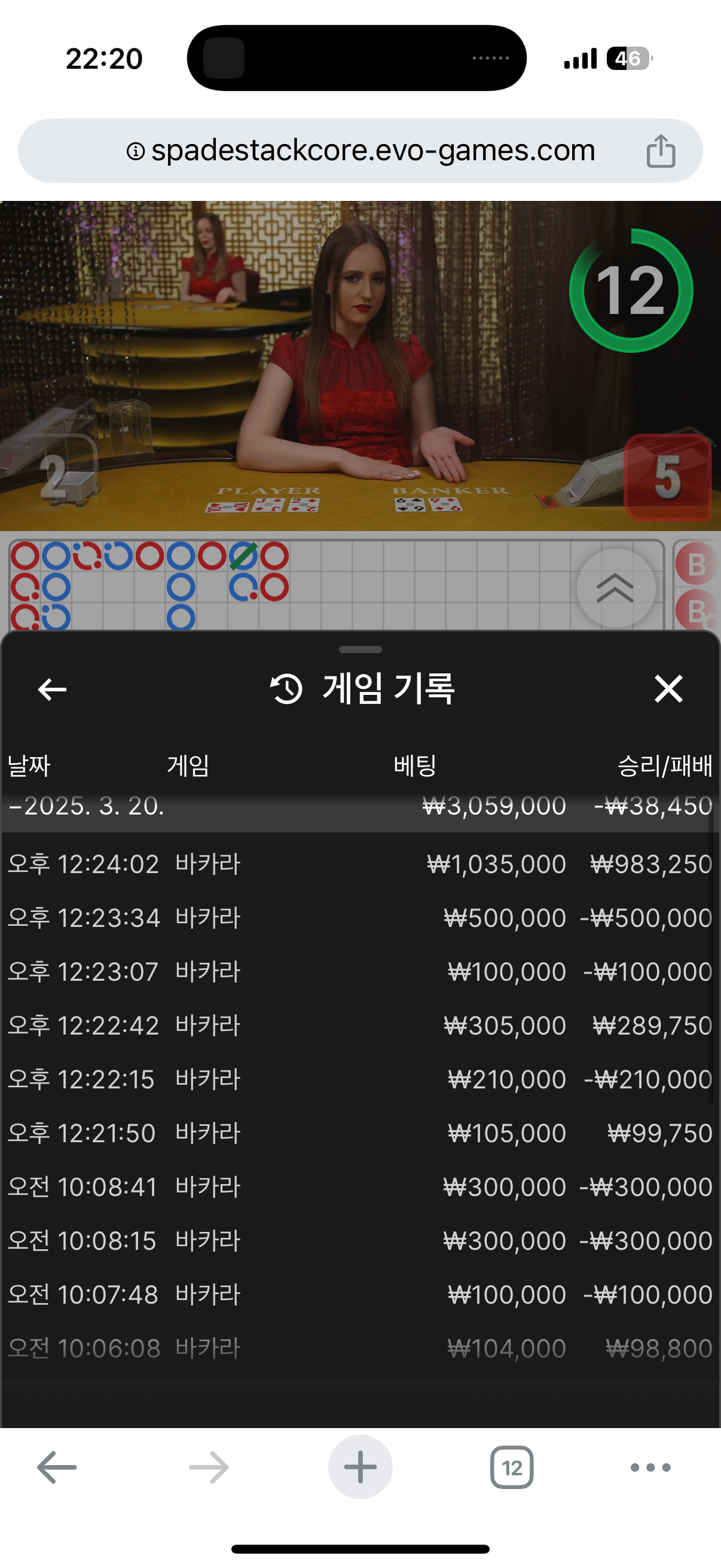Open the 오전 10:08:15 바카라 record

coord(359,1240)
